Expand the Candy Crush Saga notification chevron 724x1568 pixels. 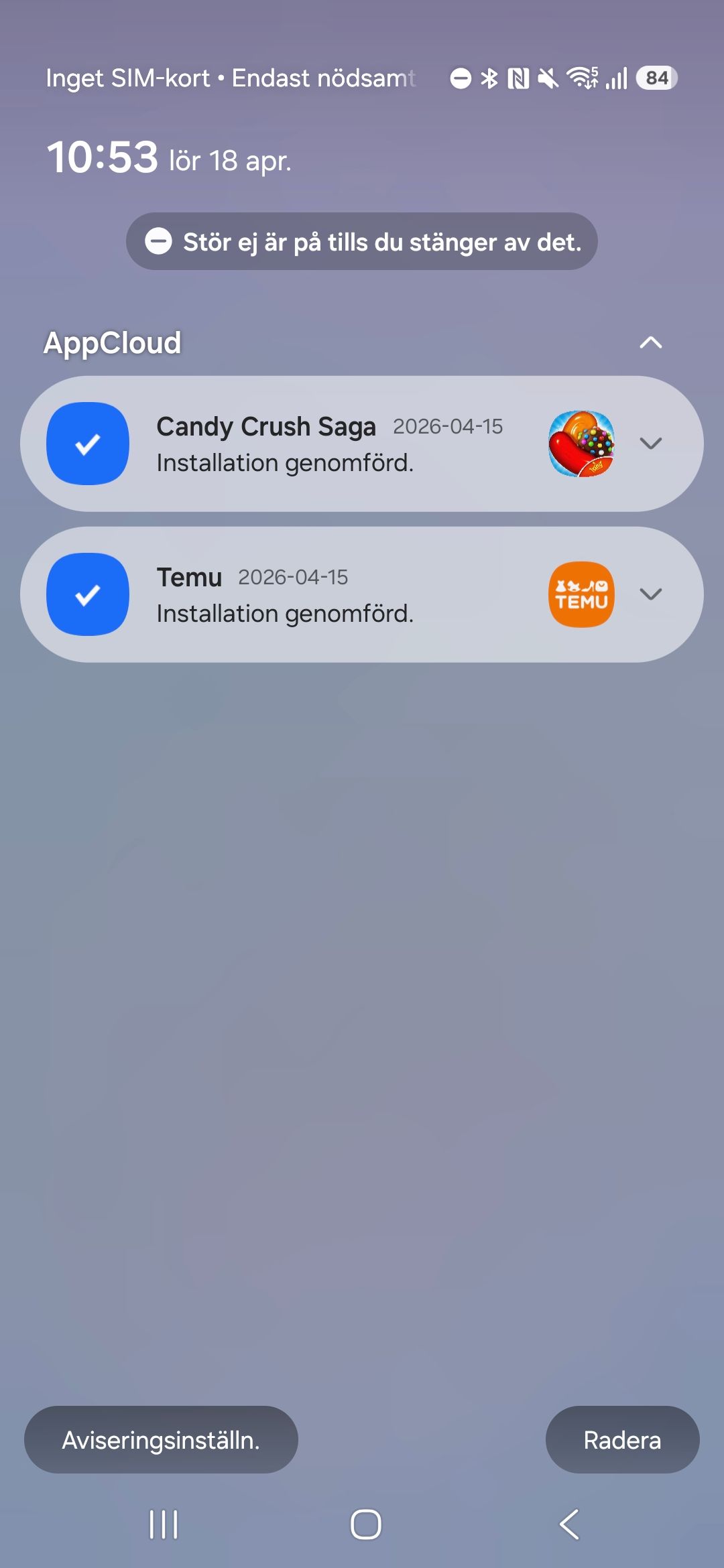pos(650,444)
